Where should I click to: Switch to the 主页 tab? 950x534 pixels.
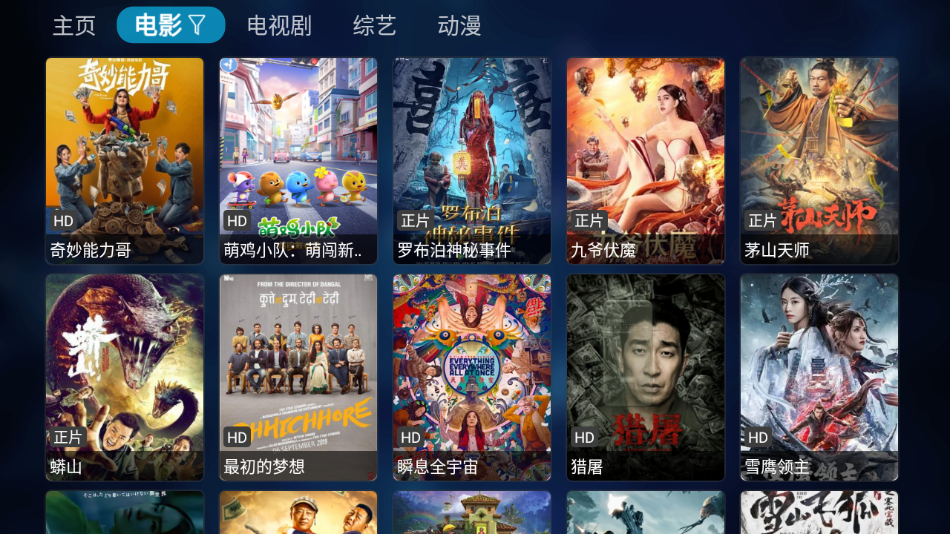(74, 26)
